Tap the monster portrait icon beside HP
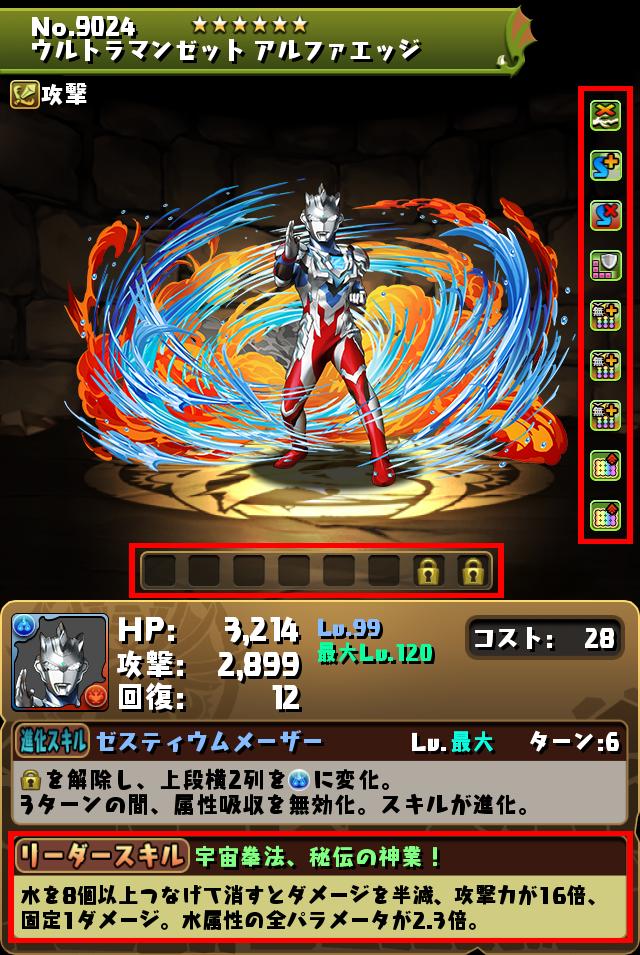 pos(60,662)
